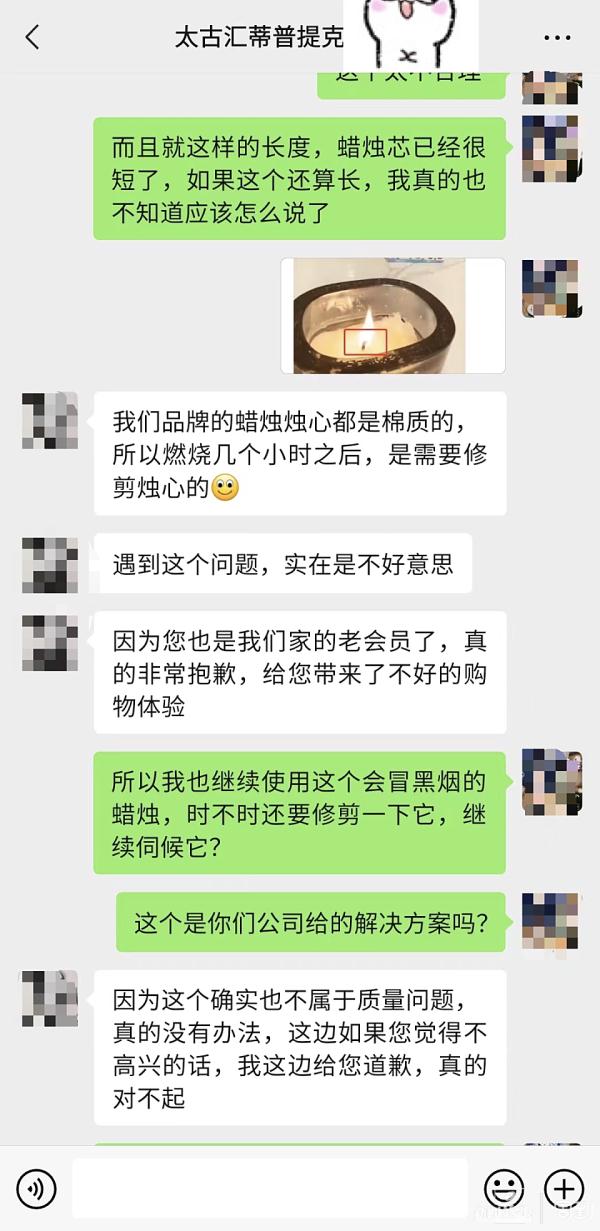Viewport: 600px width, 1231px height.
Task: Open sender avatar next to 这个是你们公司给的解决方案吗
Action: 550,922
